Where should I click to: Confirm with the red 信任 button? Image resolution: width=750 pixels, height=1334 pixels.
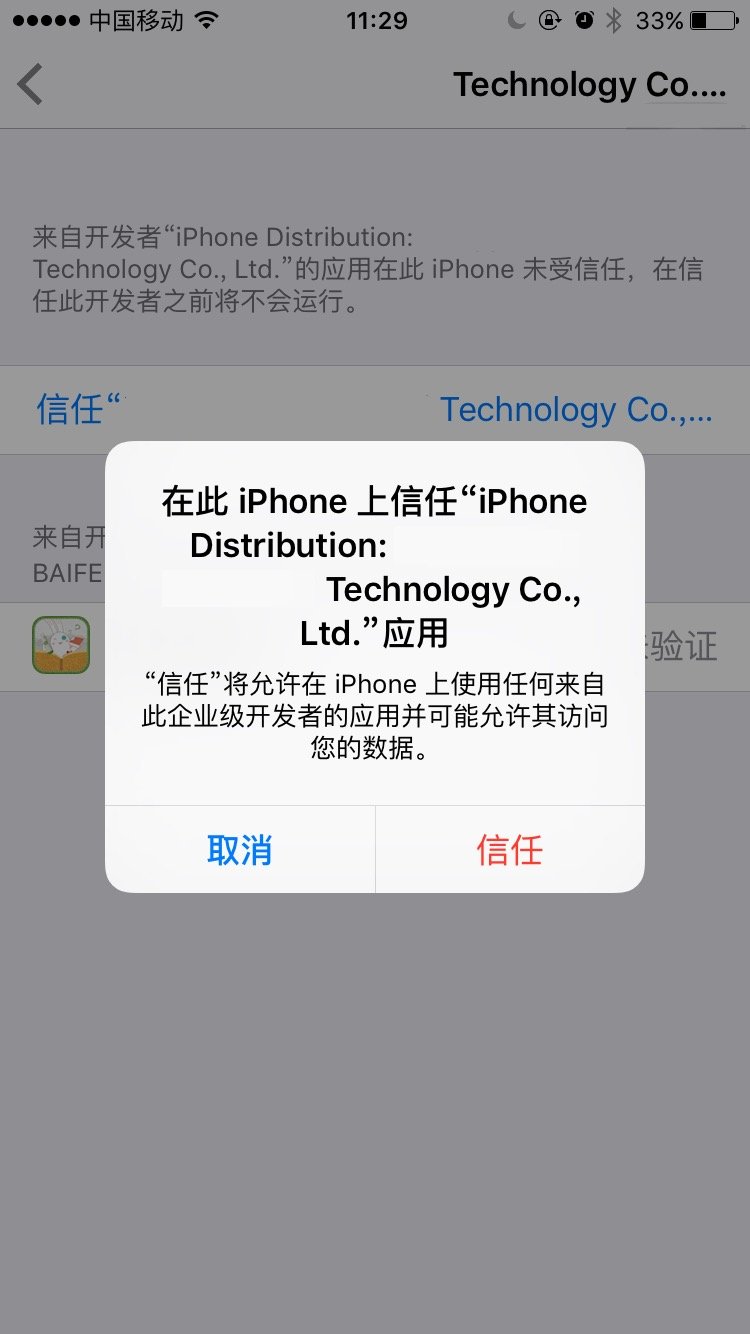(509, 850)
